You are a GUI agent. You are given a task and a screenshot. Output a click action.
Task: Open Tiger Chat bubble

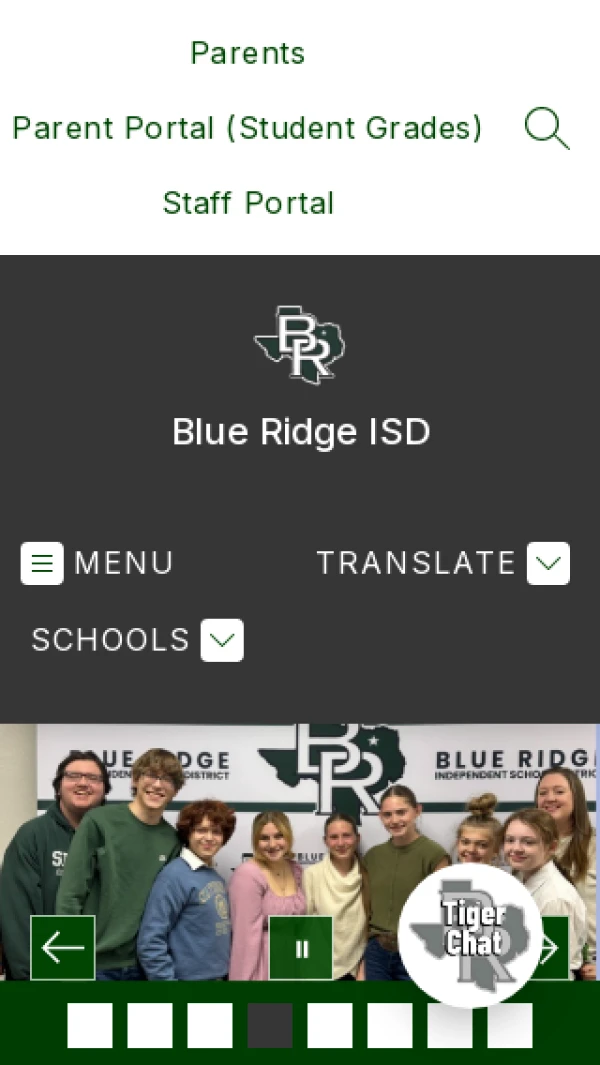(470, 935)
